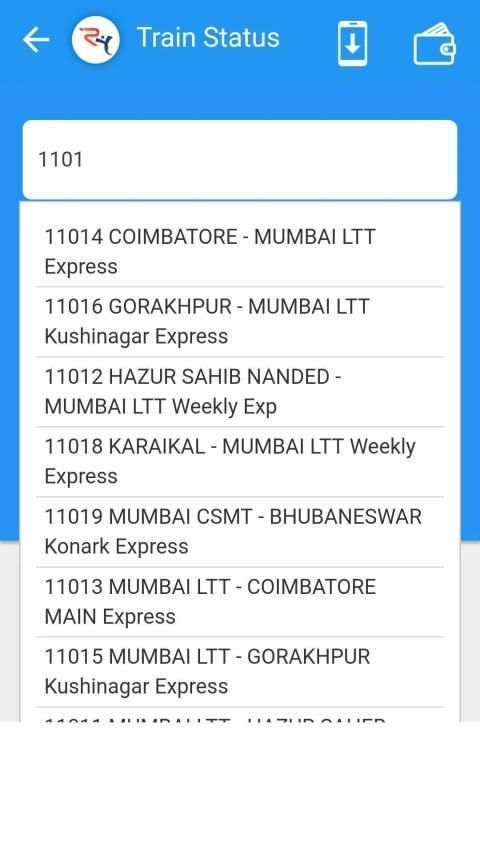Select 11018 Karaikal - Mumbai LTT Weekly Express

[240, 462]
